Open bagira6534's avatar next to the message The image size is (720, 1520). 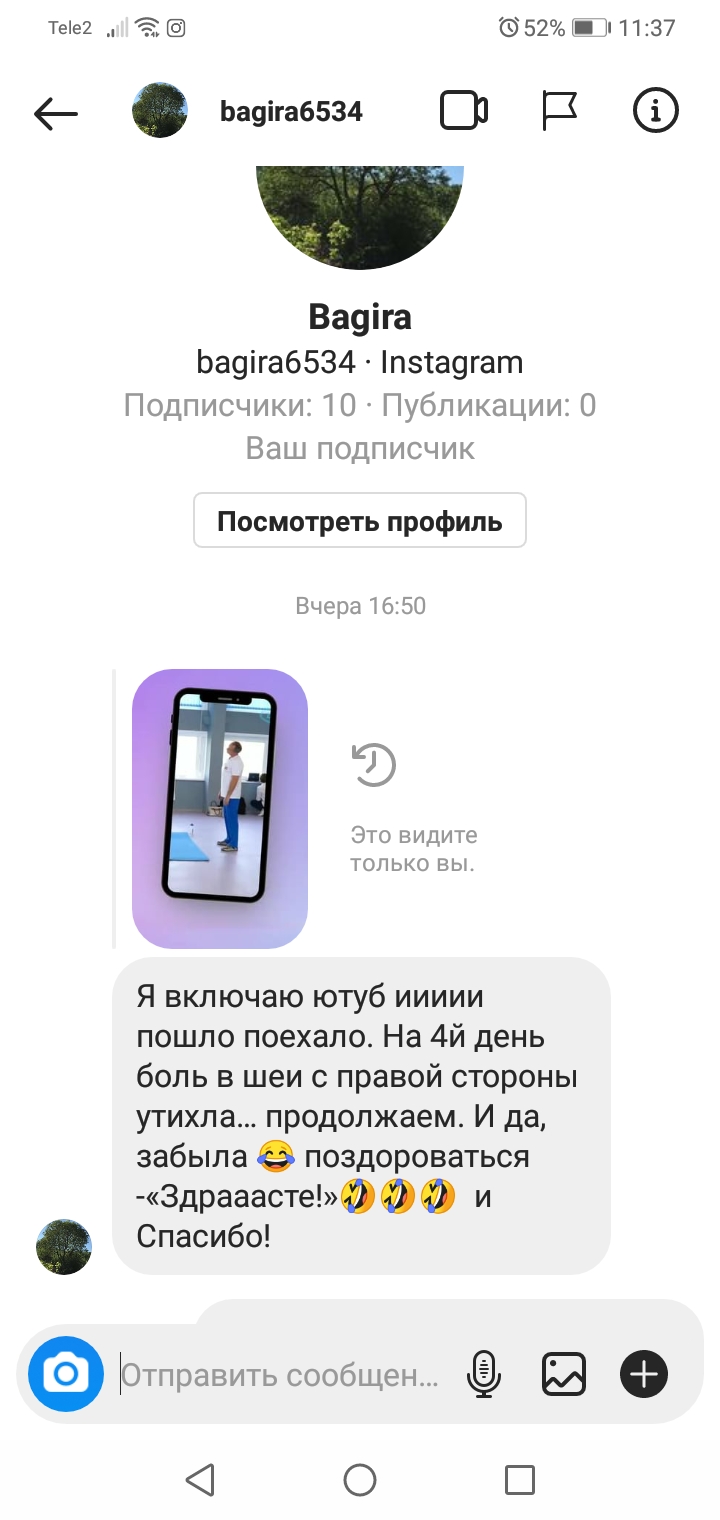pyautogui.click(x=64, y=1246)
